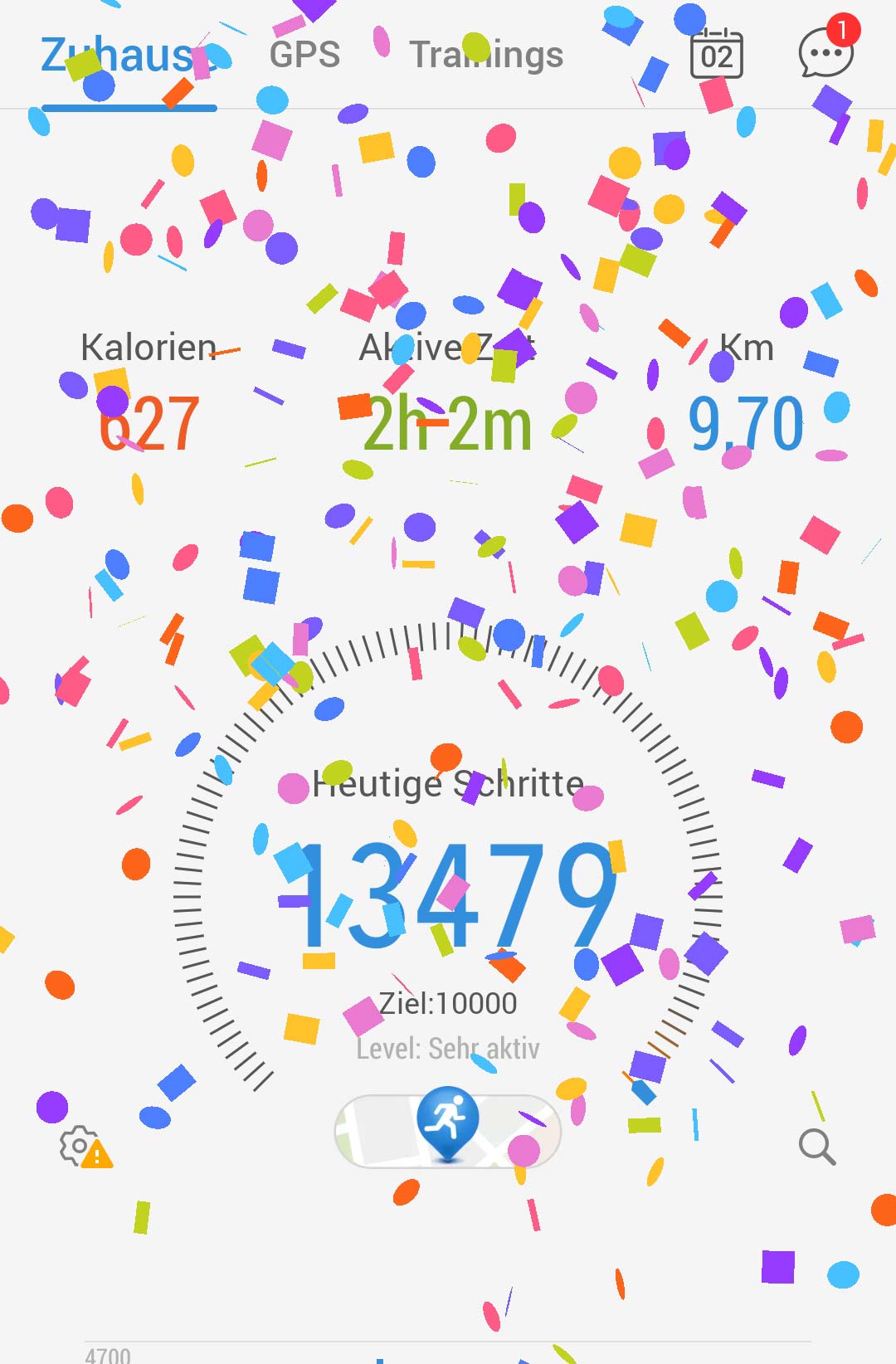Select the Zuhause tab

click(x=129, y=56)
